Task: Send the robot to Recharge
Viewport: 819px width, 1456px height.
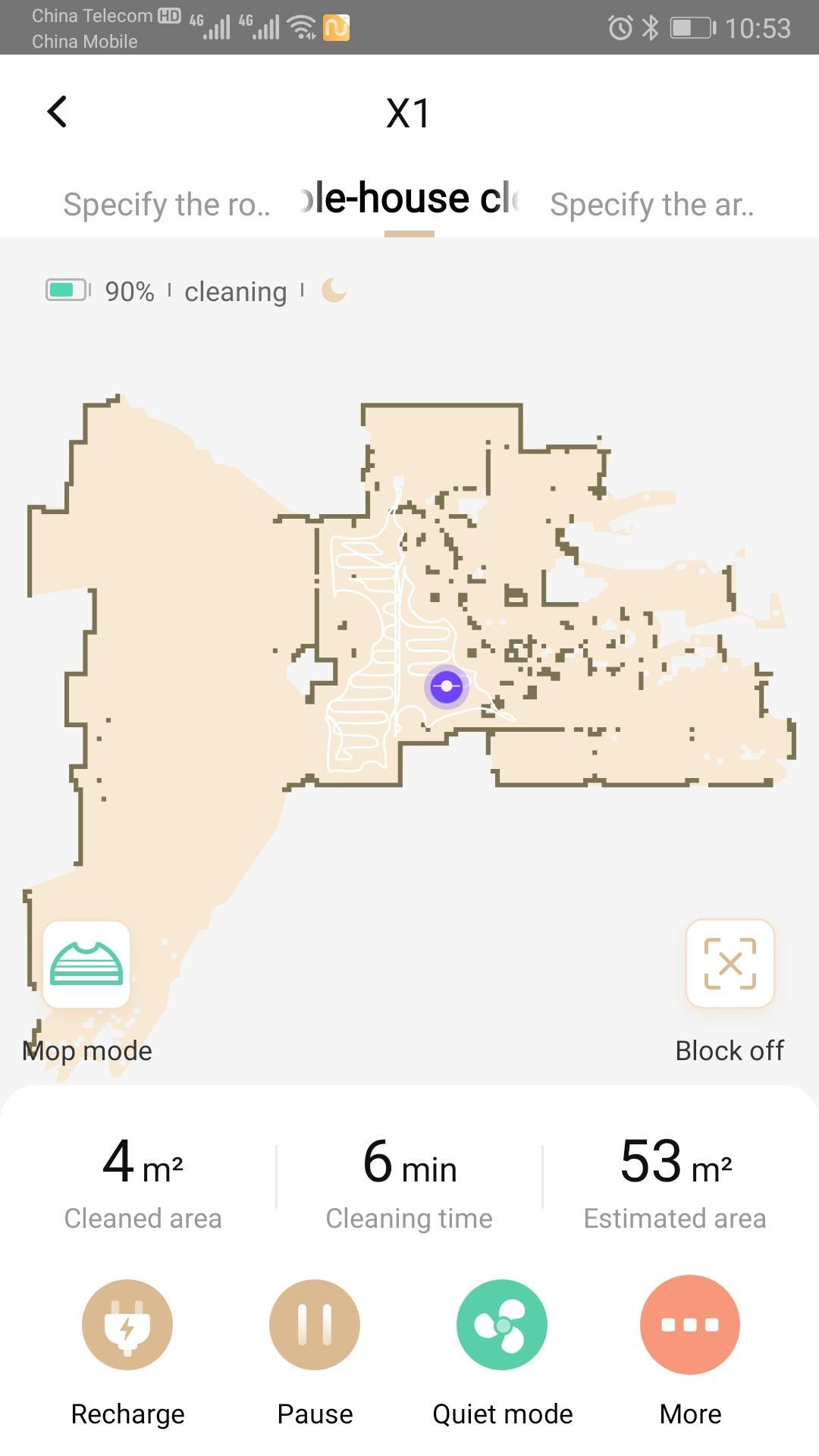Action: [127, 1324]
